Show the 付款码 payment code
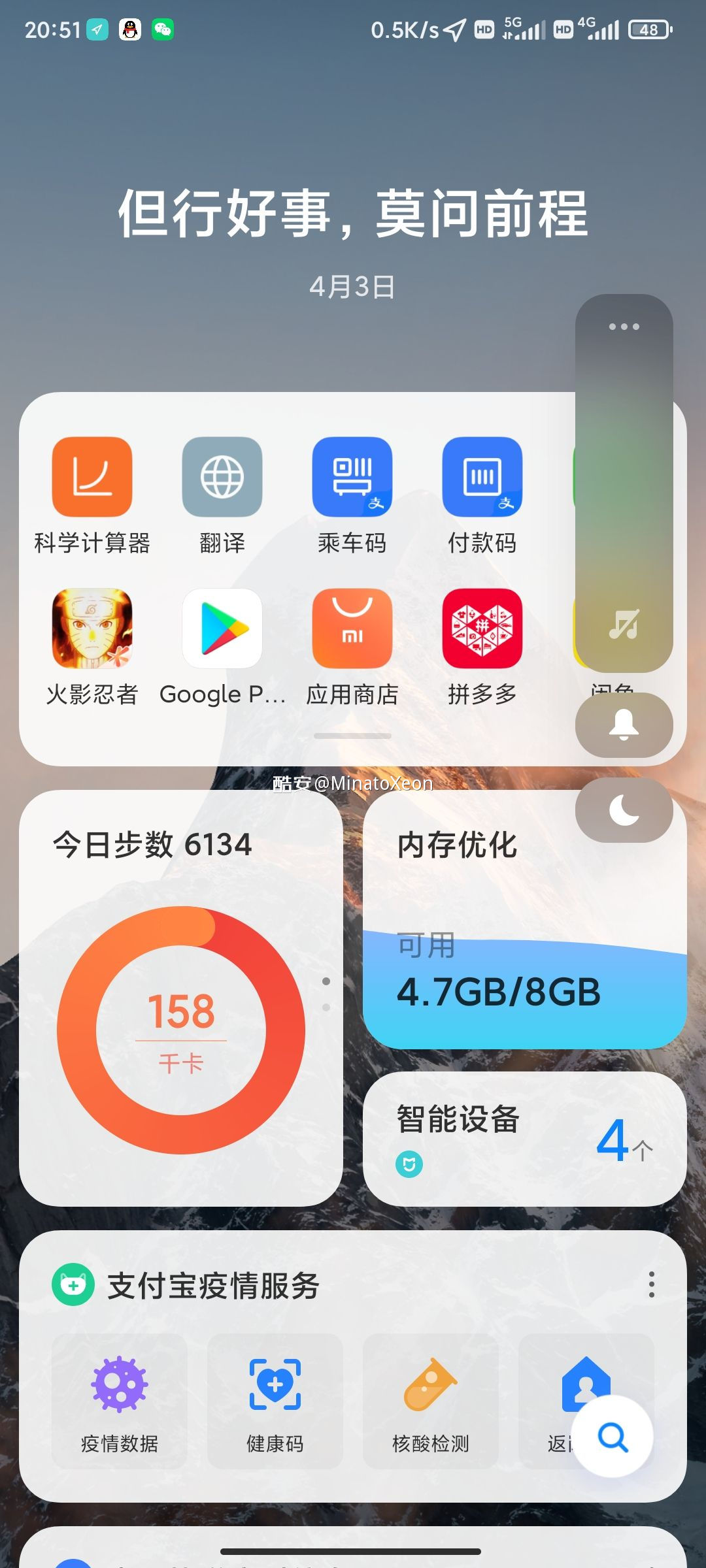This screenshot has width=706, height=1568. tap(482, 477)
